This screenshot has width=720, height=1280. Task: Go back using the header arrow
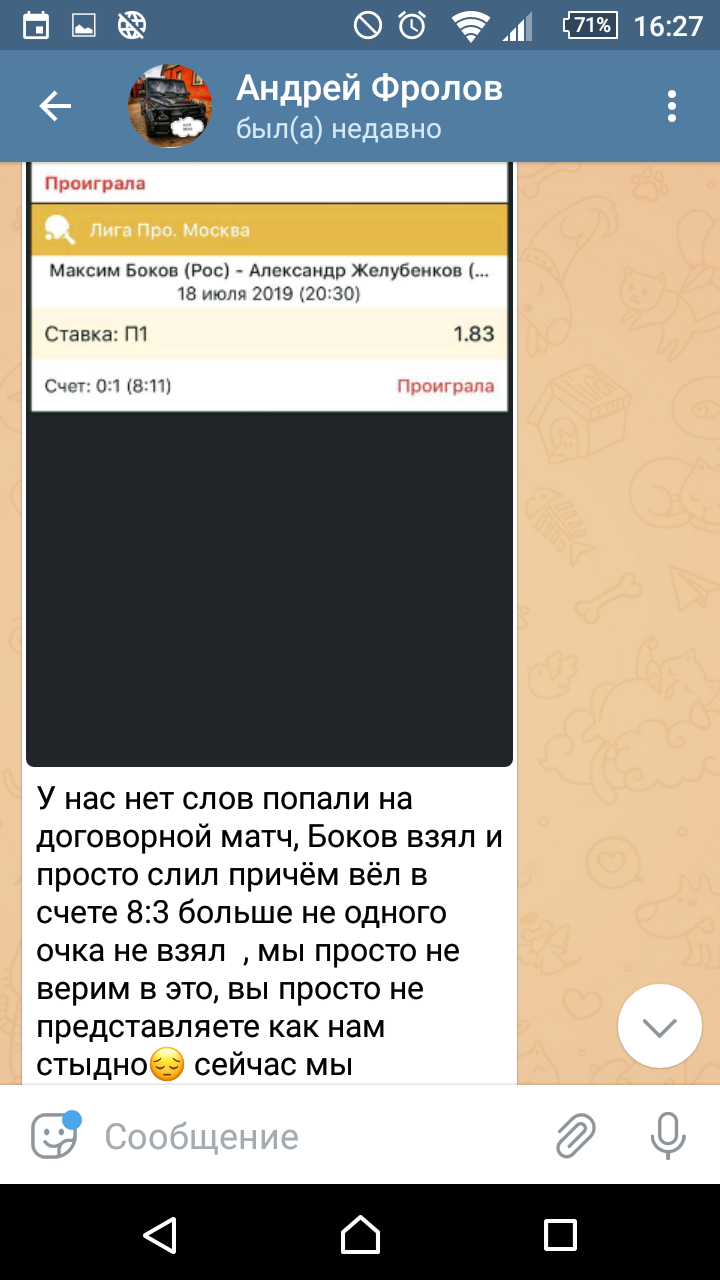pyautogui.click(x=55, y=106)
